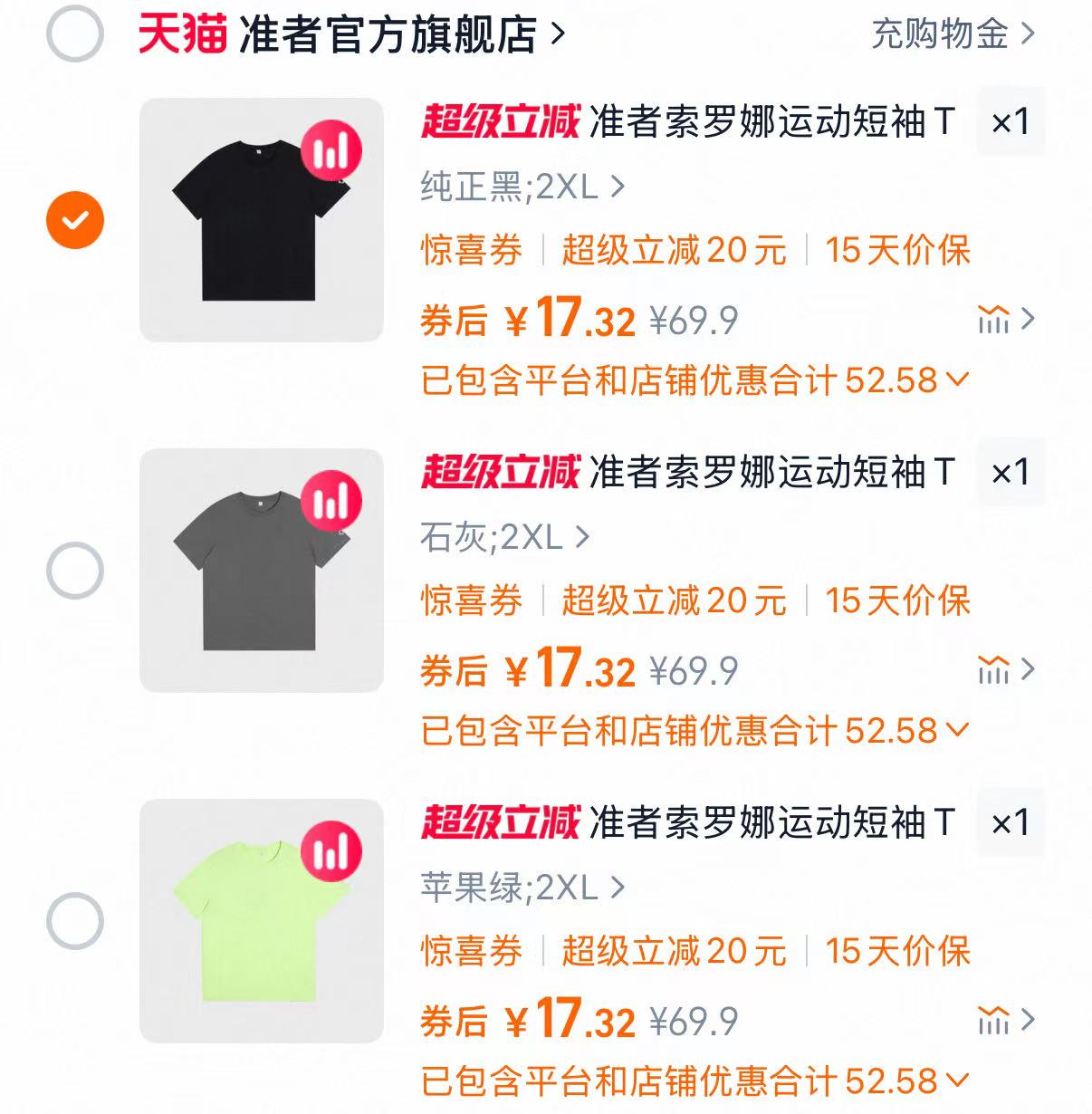Click the 惊喜券 coupon tag
Image resolution: width=1092 pixels, height=1114 pixels.
coord(472,251)
